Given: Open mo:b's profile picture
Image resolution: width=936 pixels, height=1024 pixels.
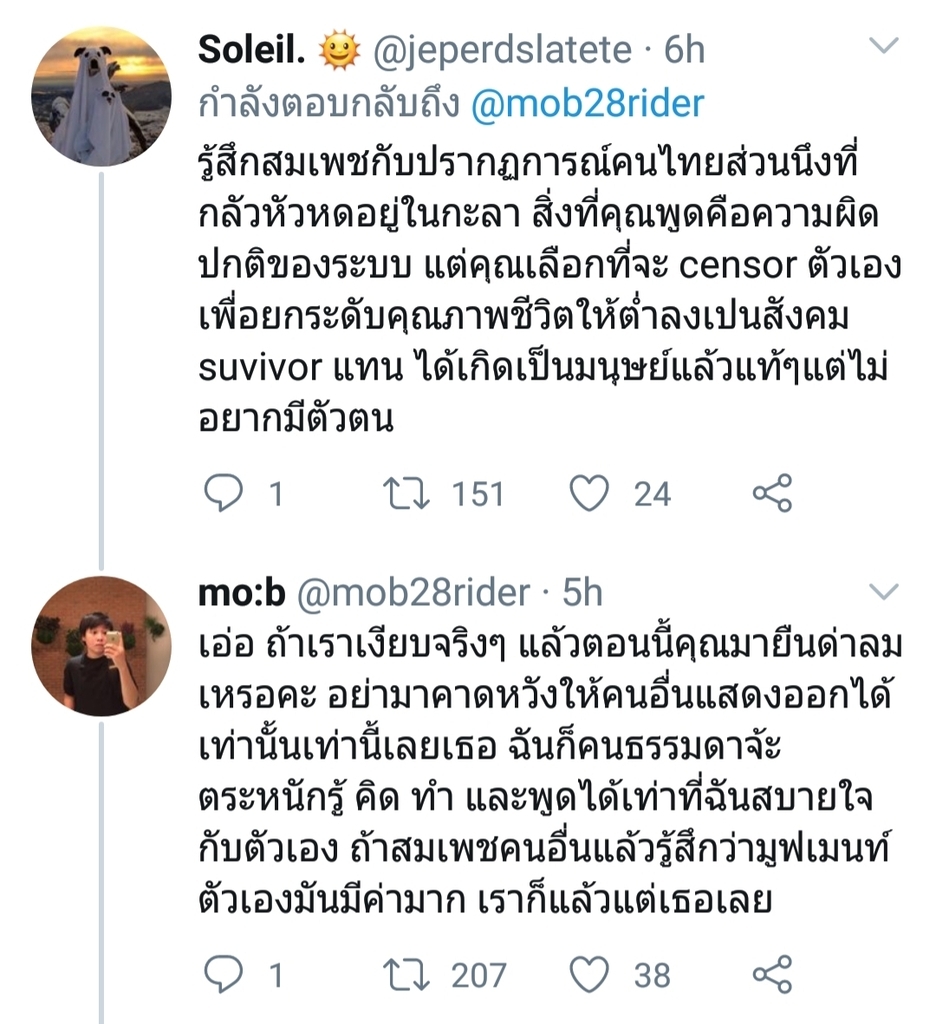Looking at the screenshot, I should [x=101, y=646].
